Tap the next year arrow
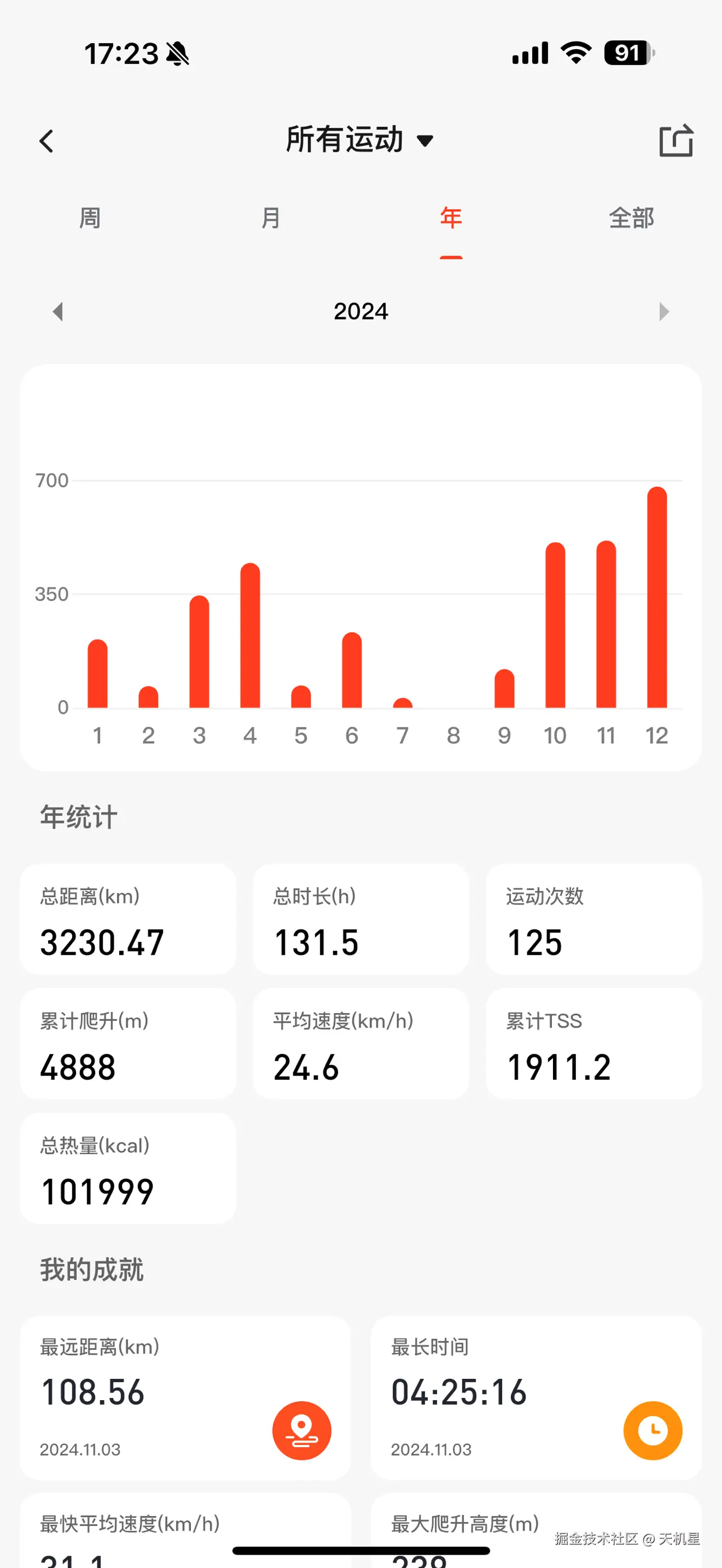 click(x=664, y=312)
